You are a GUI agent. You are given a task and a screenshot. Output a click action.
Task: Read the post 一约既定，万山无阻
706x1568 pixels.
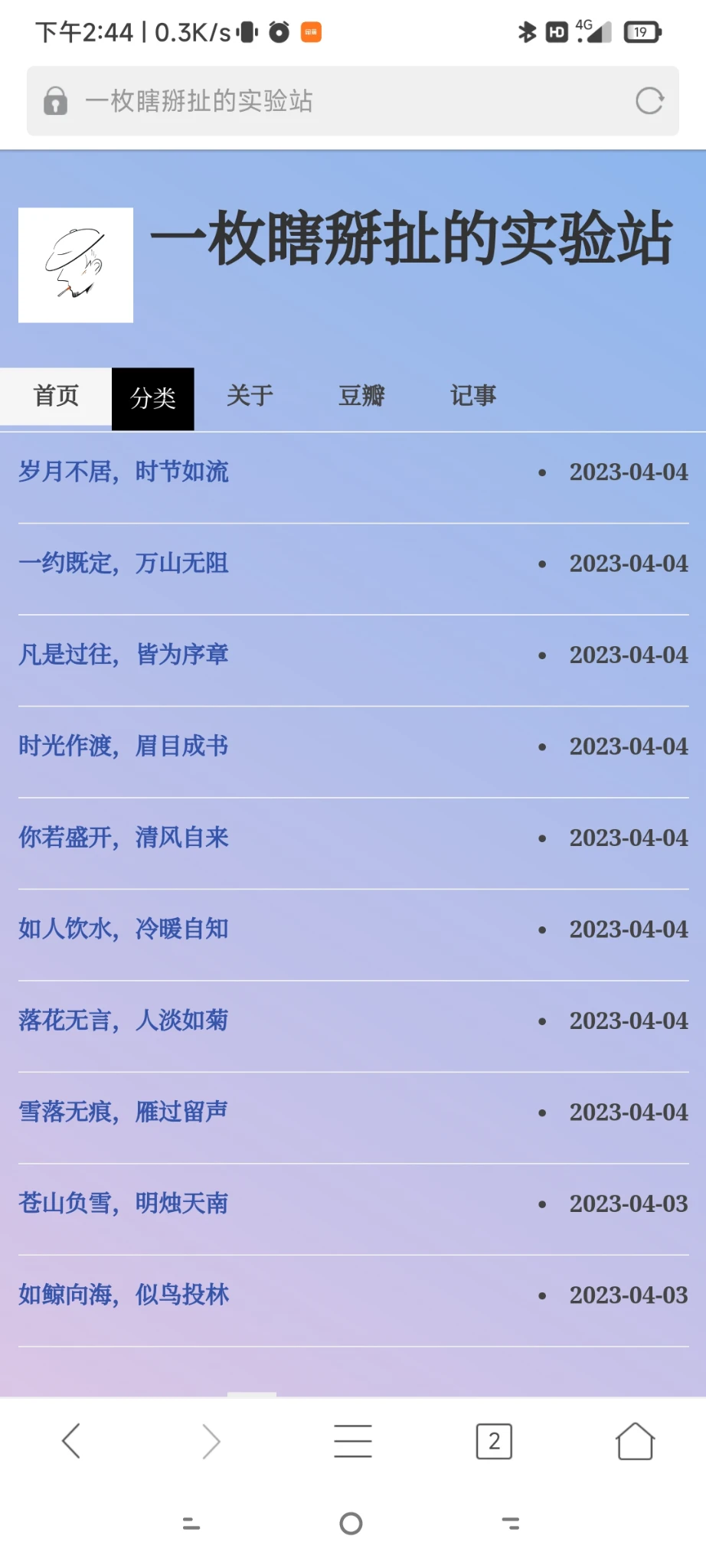124,563
